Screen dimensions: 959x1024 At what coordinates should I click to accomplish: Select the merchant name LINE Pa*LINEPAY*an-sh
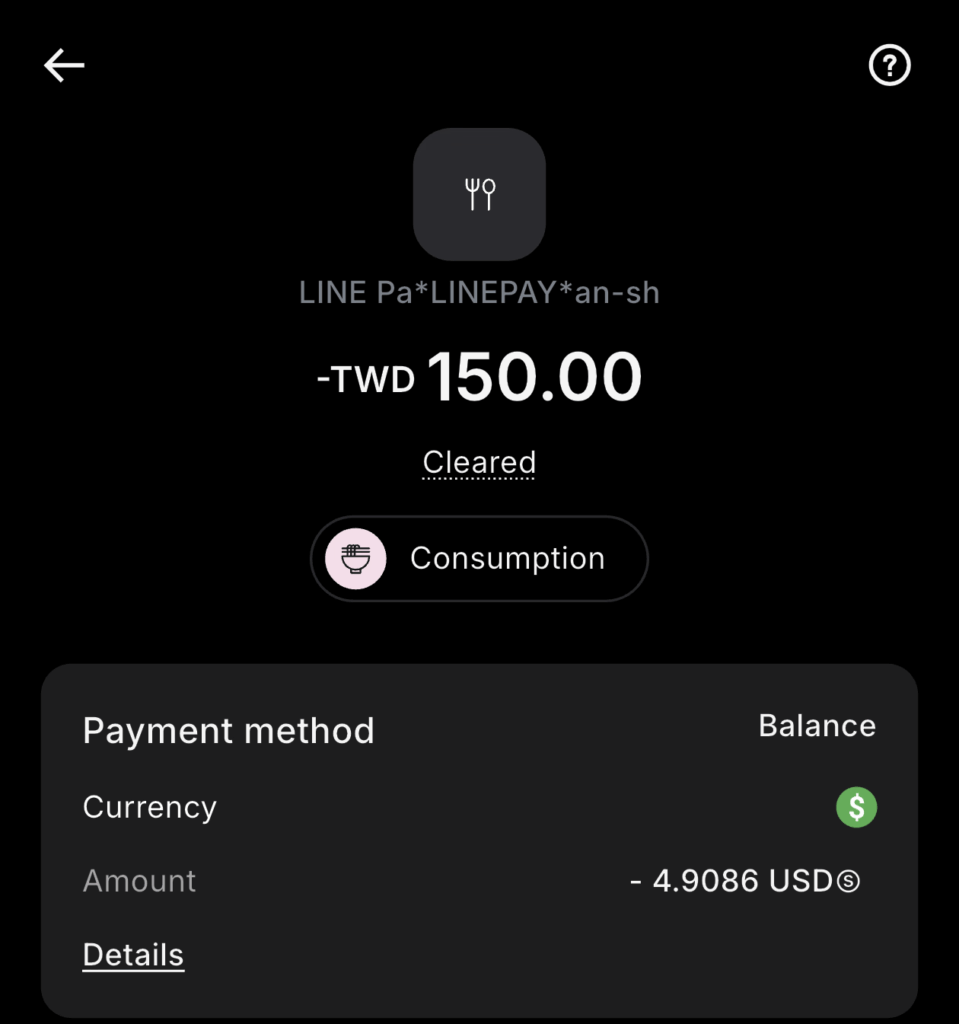pyautogui.click(x=479, y=291)
